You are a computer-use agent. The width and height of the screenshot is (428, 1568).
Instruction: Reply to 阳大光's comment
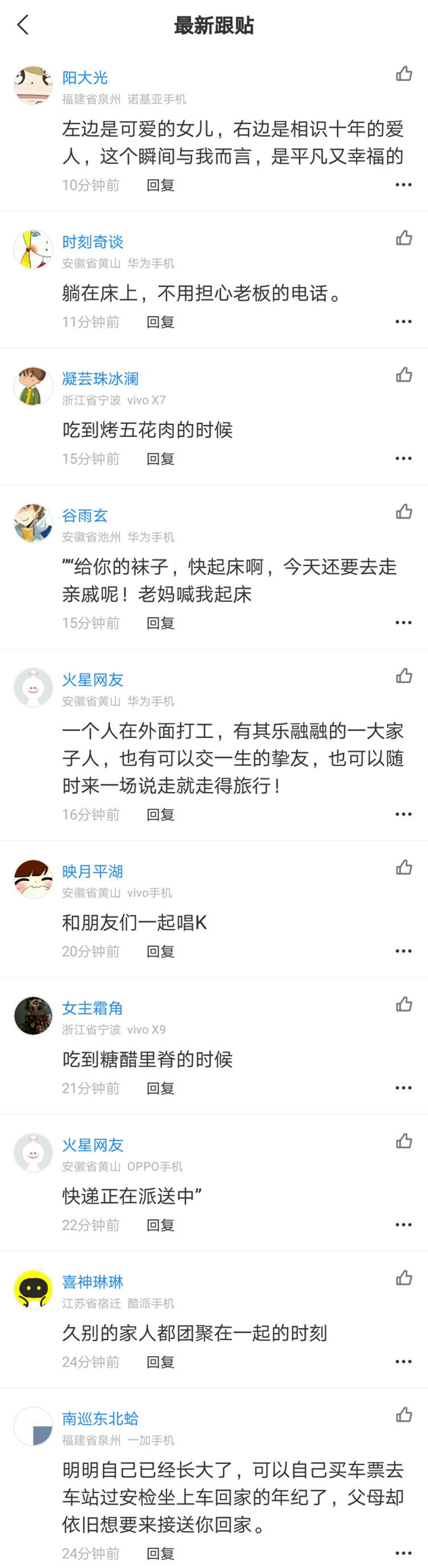[x=160, y=185]
